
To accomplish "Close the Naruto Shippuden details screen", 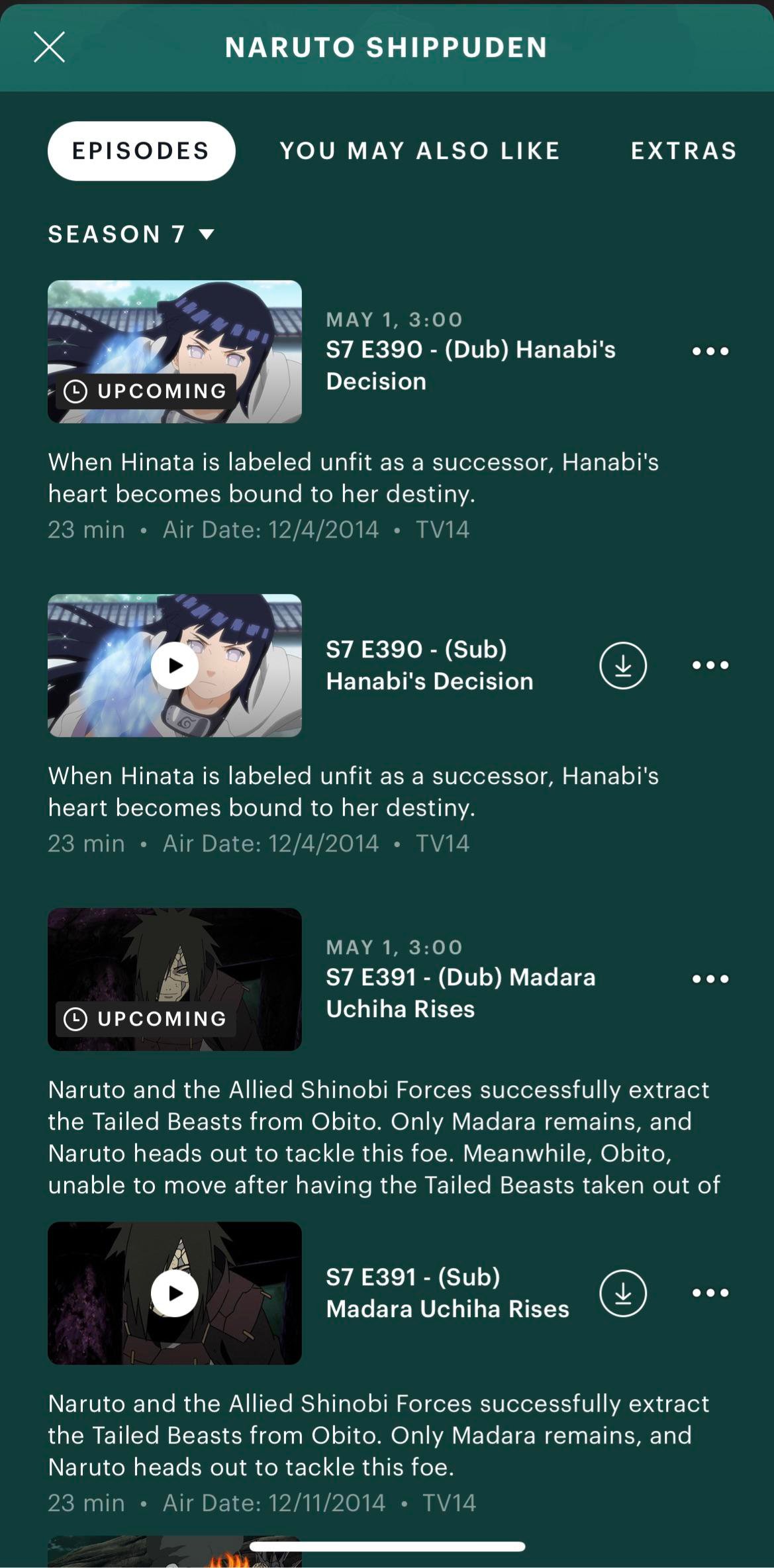I will pyautogui.click(x=49, y=48).
